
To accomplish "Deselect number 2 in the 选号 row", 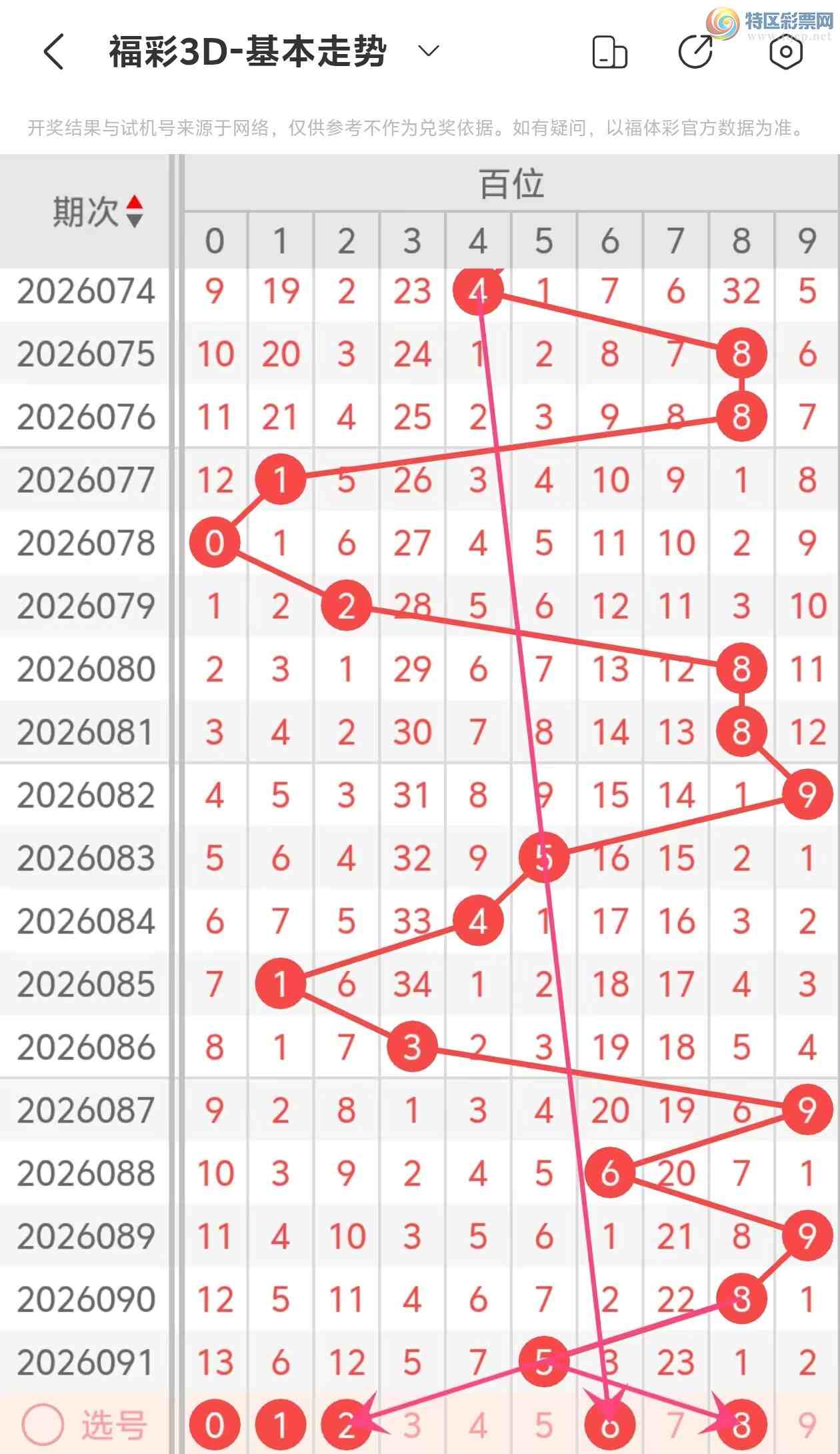I will [346, 1425].
